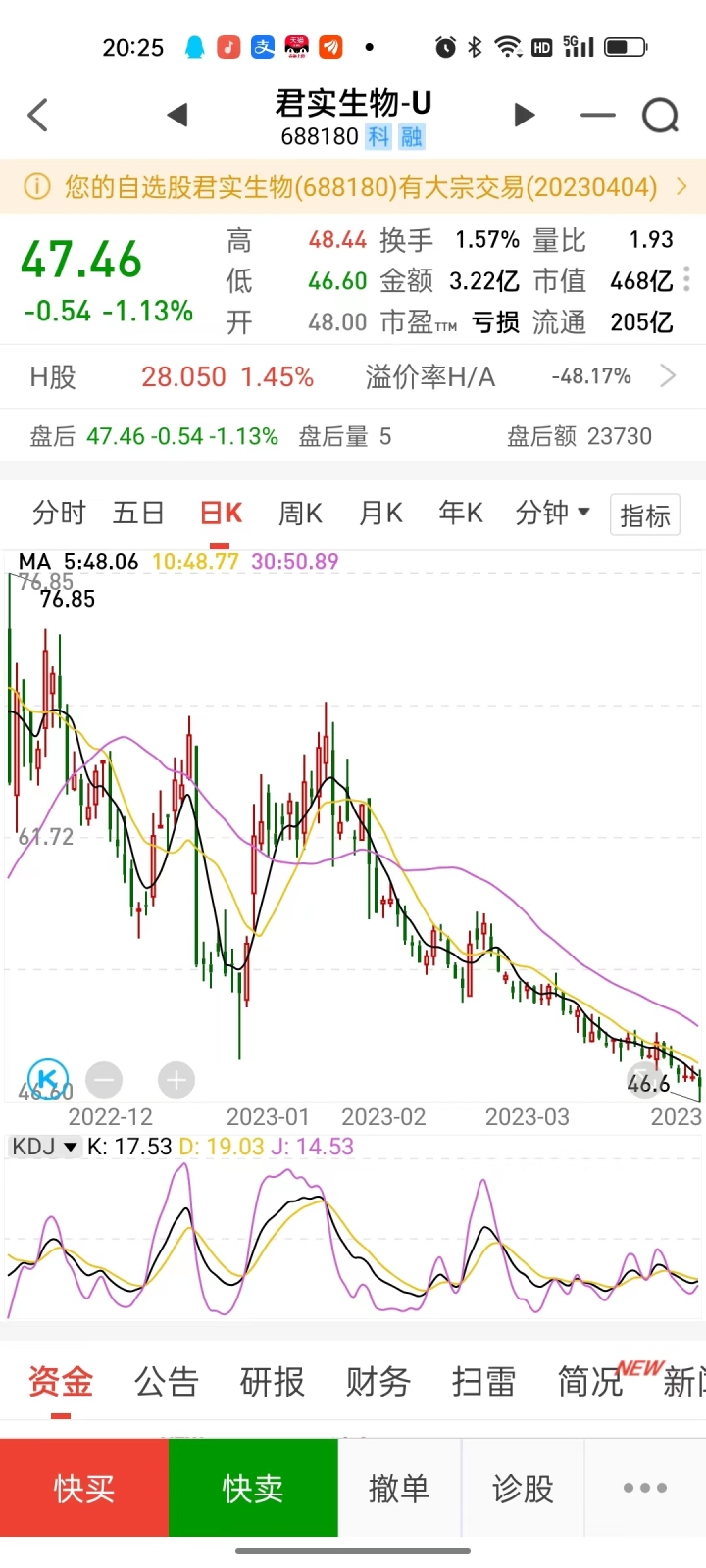
Task: Tap the 快买 quick buy button
Action: coord(84,1488)
